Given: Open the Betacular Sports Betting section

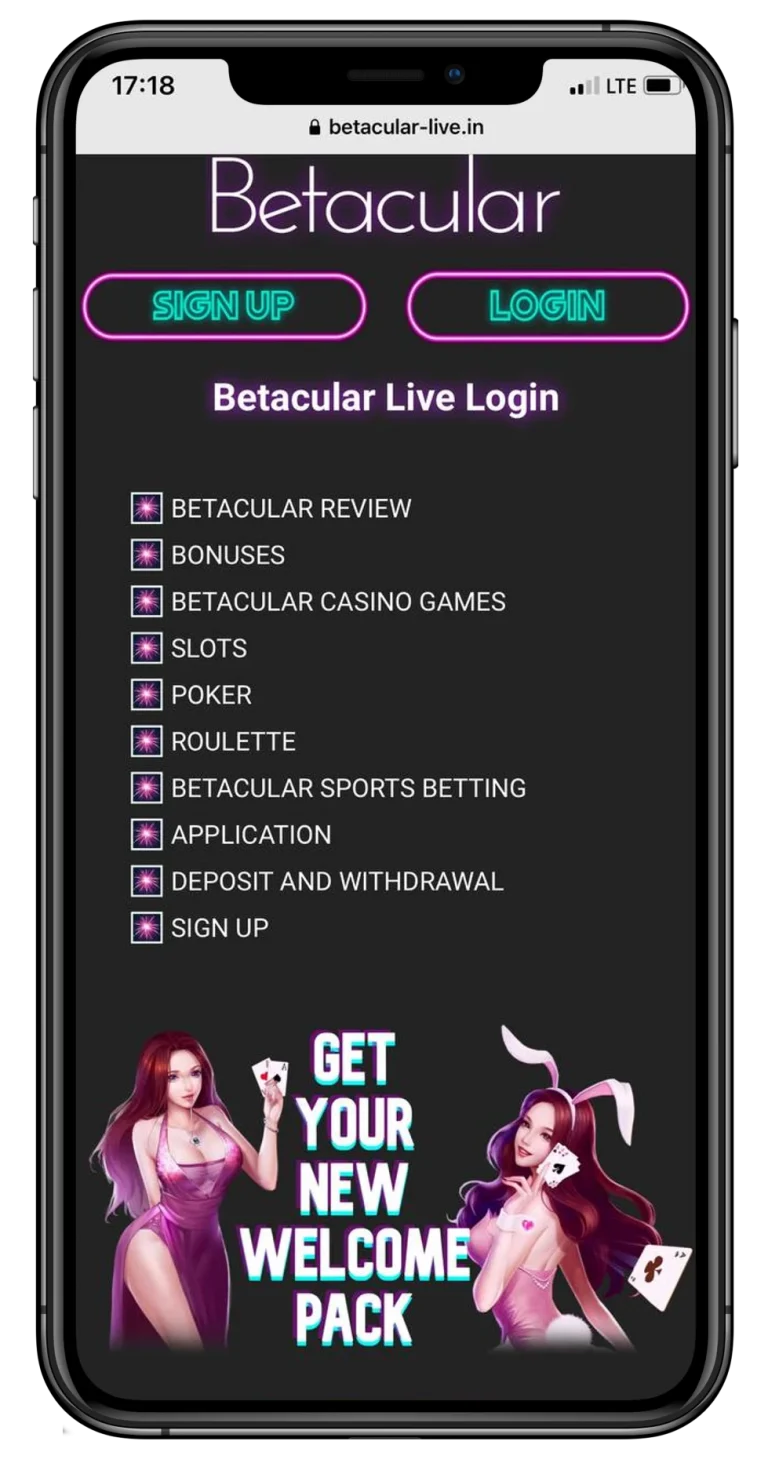Looking at the screenshot, I should (348, 788).
